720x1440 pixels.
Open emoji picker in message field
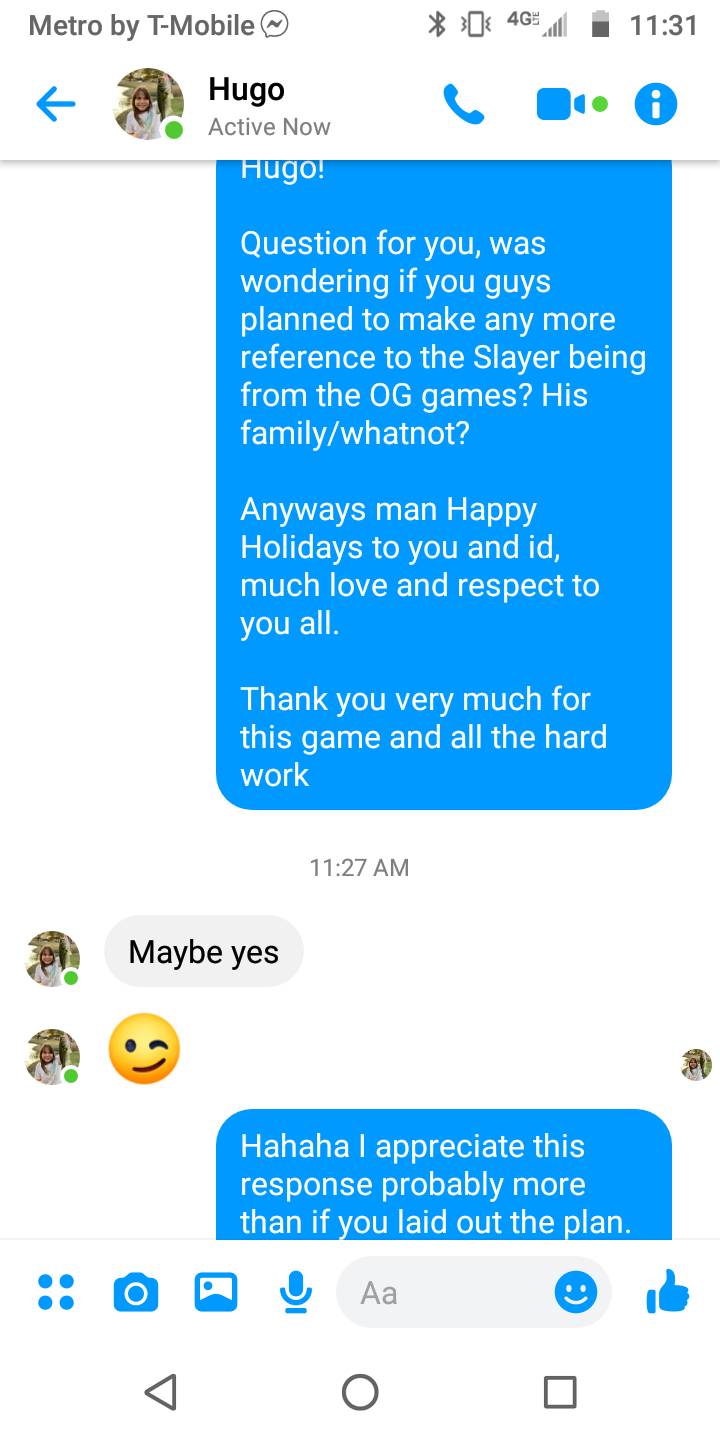point(576,1293)
